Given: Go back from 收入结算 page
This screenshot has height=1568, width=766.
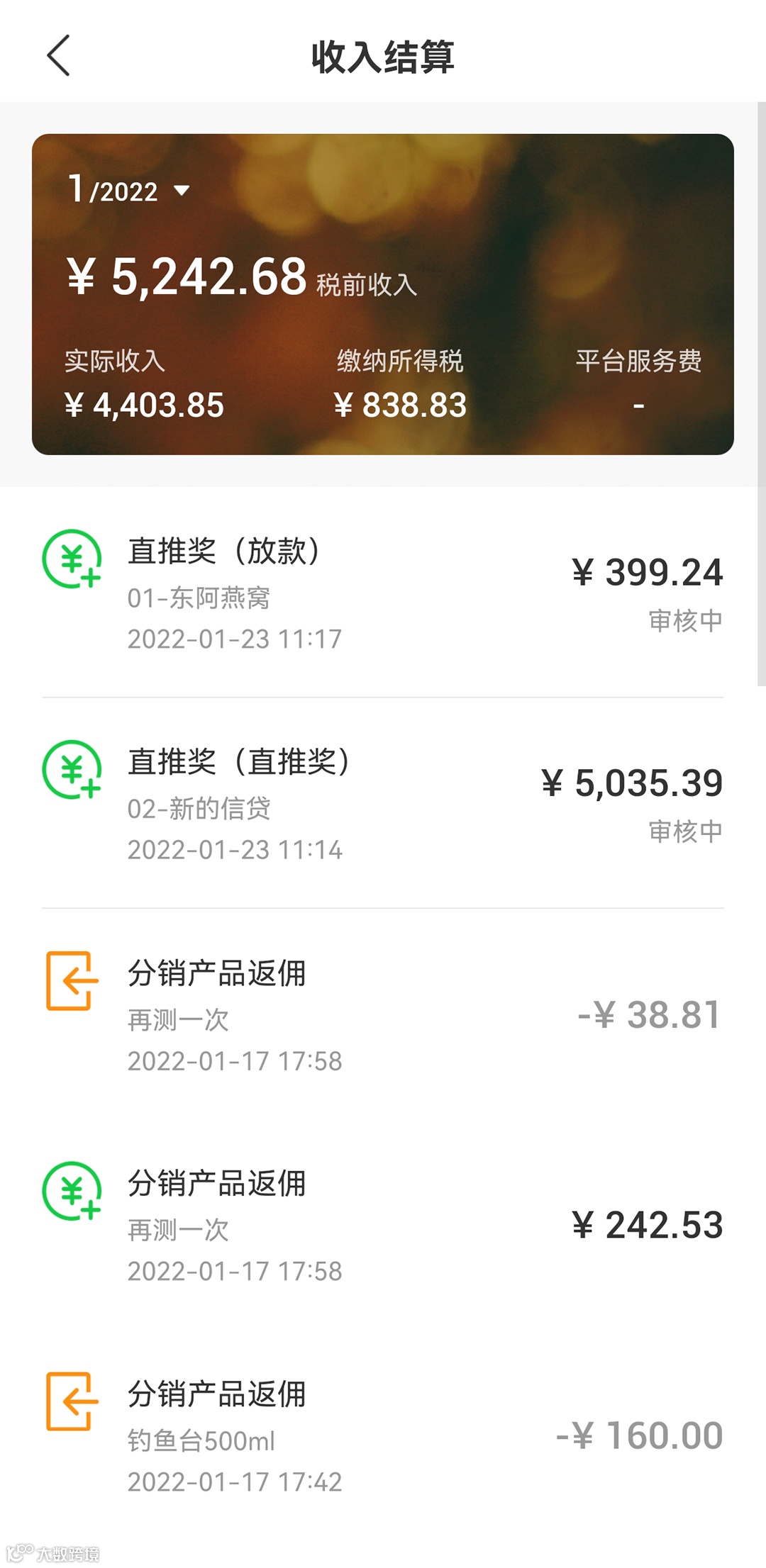Looking at the screenshot, I should tap(59, 55).
